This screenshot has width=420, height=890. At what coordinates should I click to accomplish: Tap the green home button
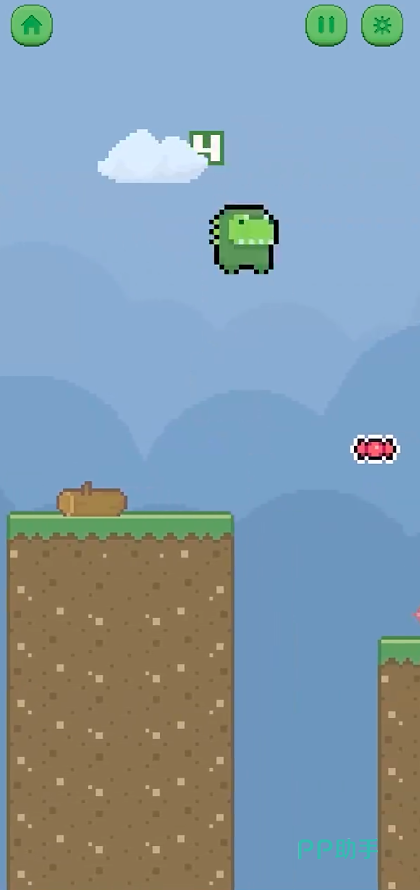[32, 26]
